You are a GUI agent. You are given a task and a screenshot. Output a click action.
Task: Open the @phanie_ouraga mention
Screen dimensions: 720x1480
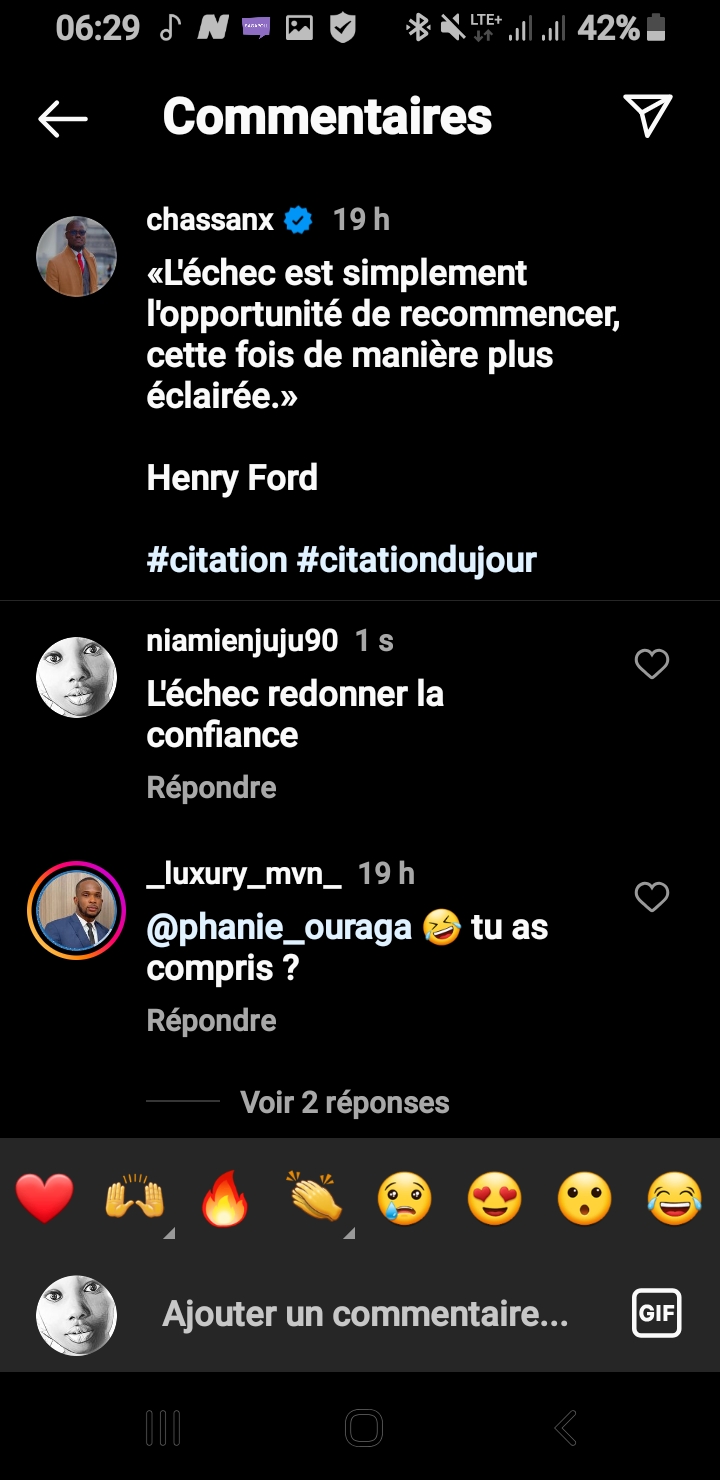[x=279, y=928]
